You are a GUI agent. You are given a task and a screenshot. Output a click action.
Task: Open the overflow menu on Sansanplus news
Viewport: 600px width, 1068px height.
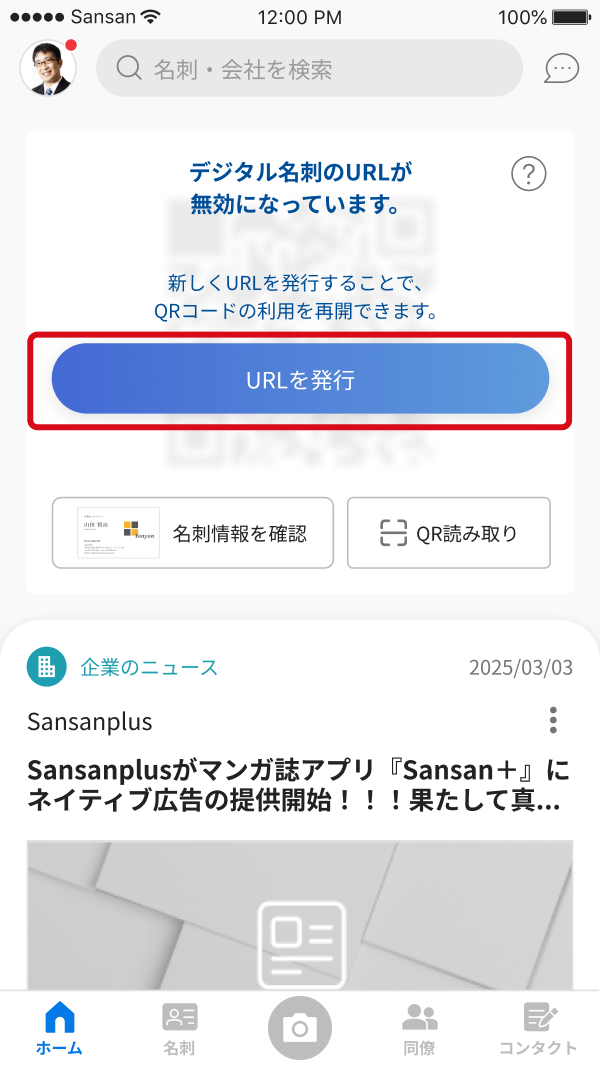point(553,720)
